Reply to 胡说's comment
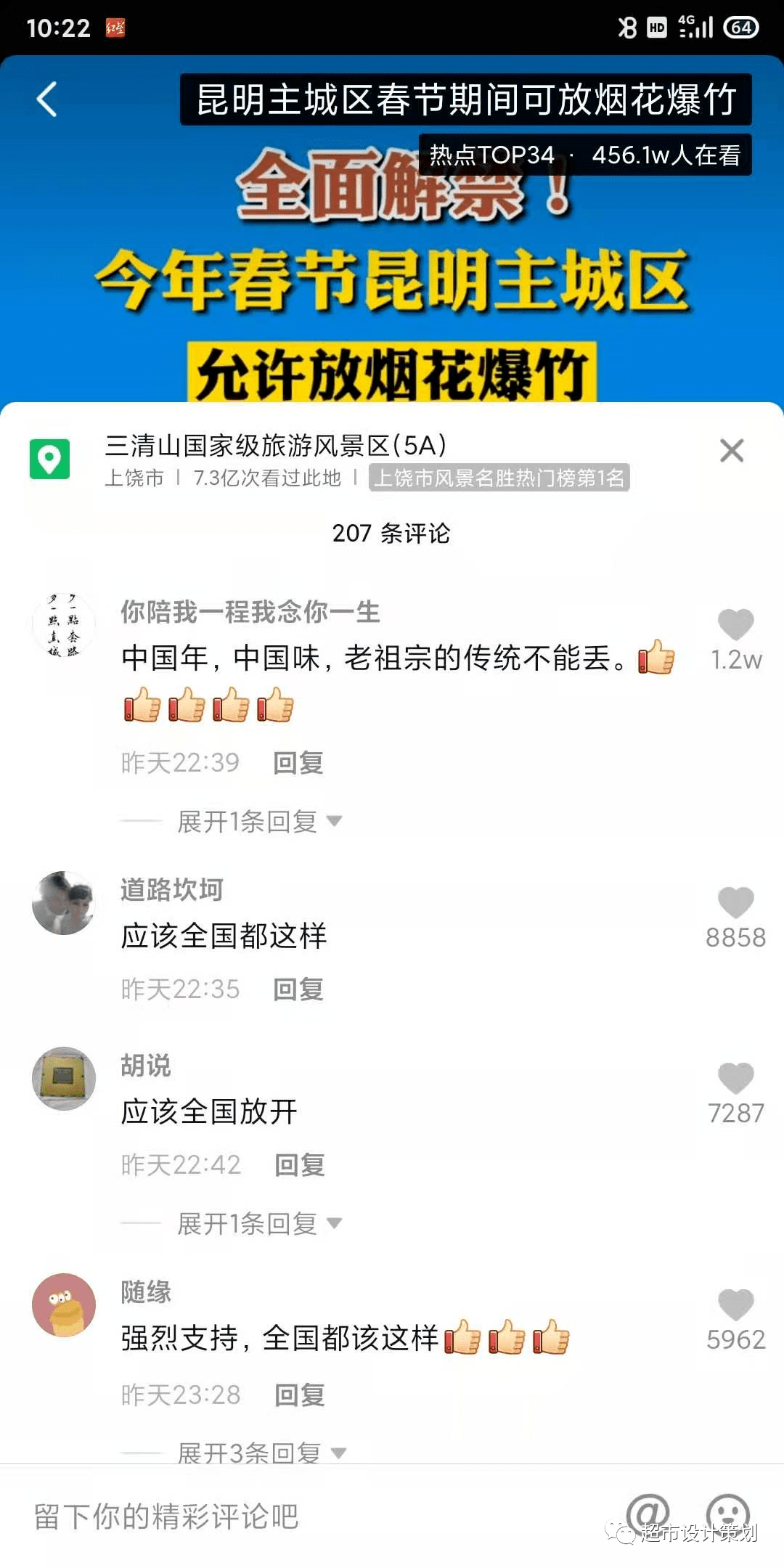Viewport: 784px width, 1568px height. pos(300,1165)
